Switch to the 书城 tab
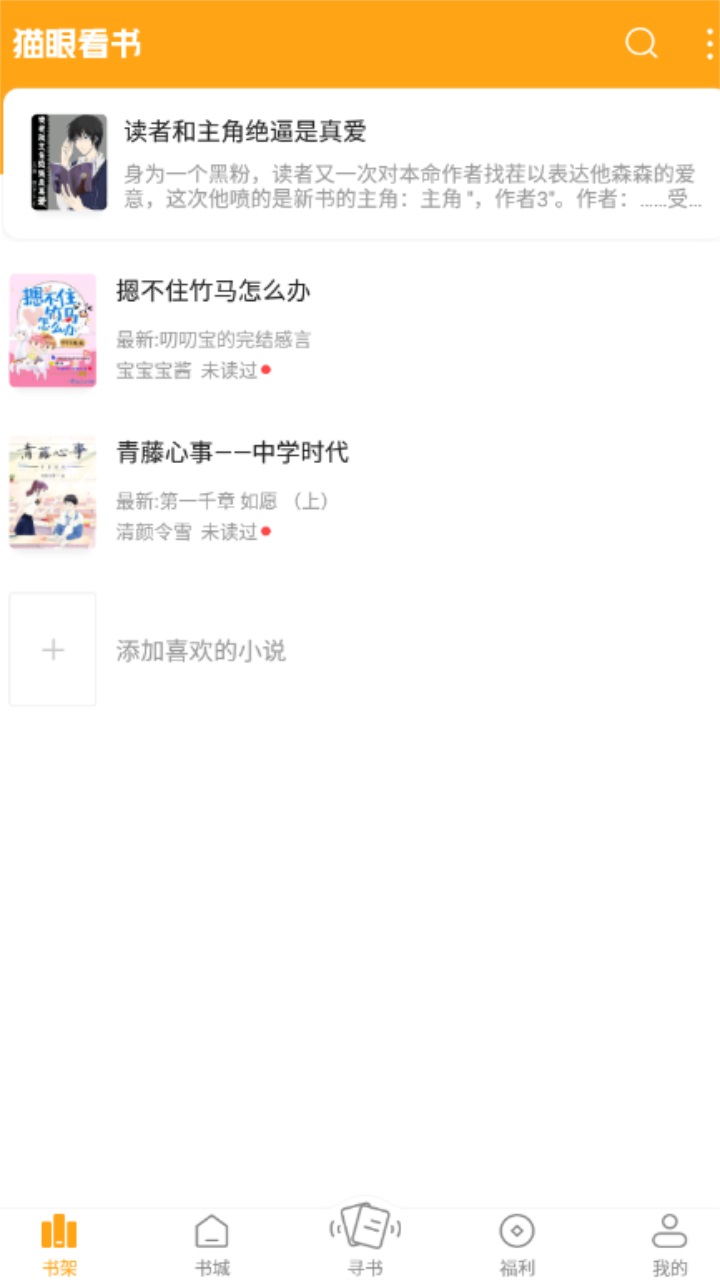Screen dimensions: 720x1280 pyautogui.click(x=210, y=1240)
